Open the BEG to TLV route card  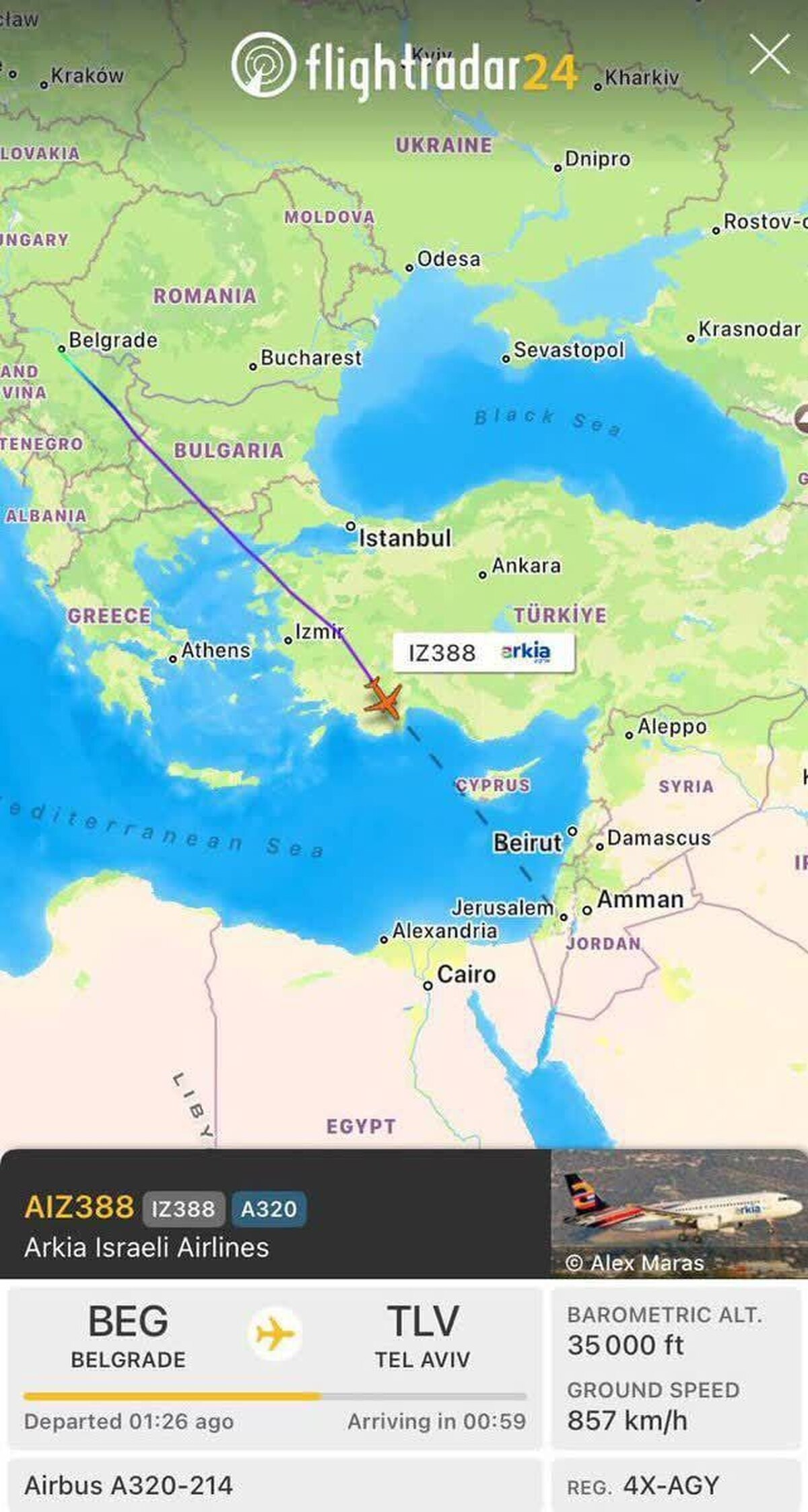coord(274,1367)
